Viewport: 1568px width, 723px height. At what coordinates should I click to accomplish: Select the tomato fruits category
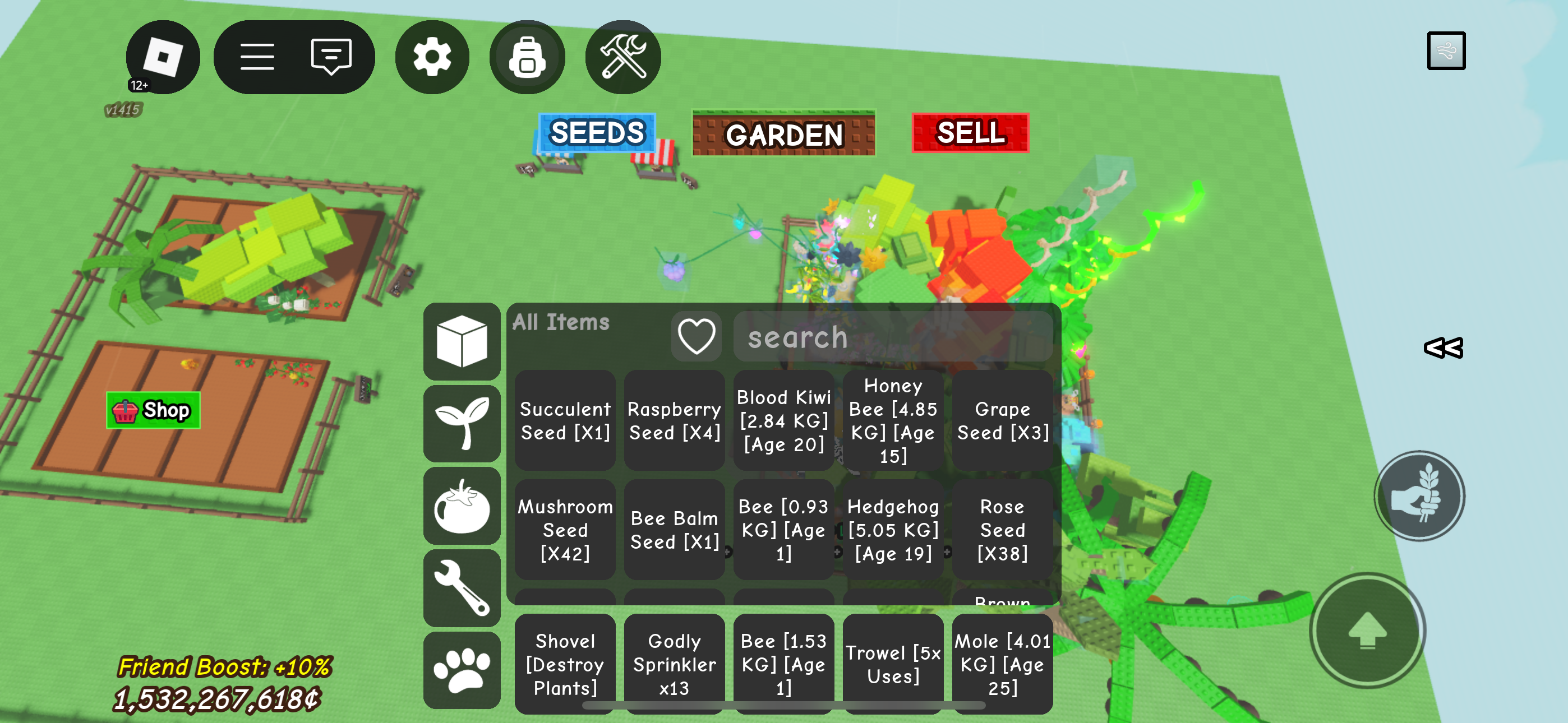[x=462, y=505]
